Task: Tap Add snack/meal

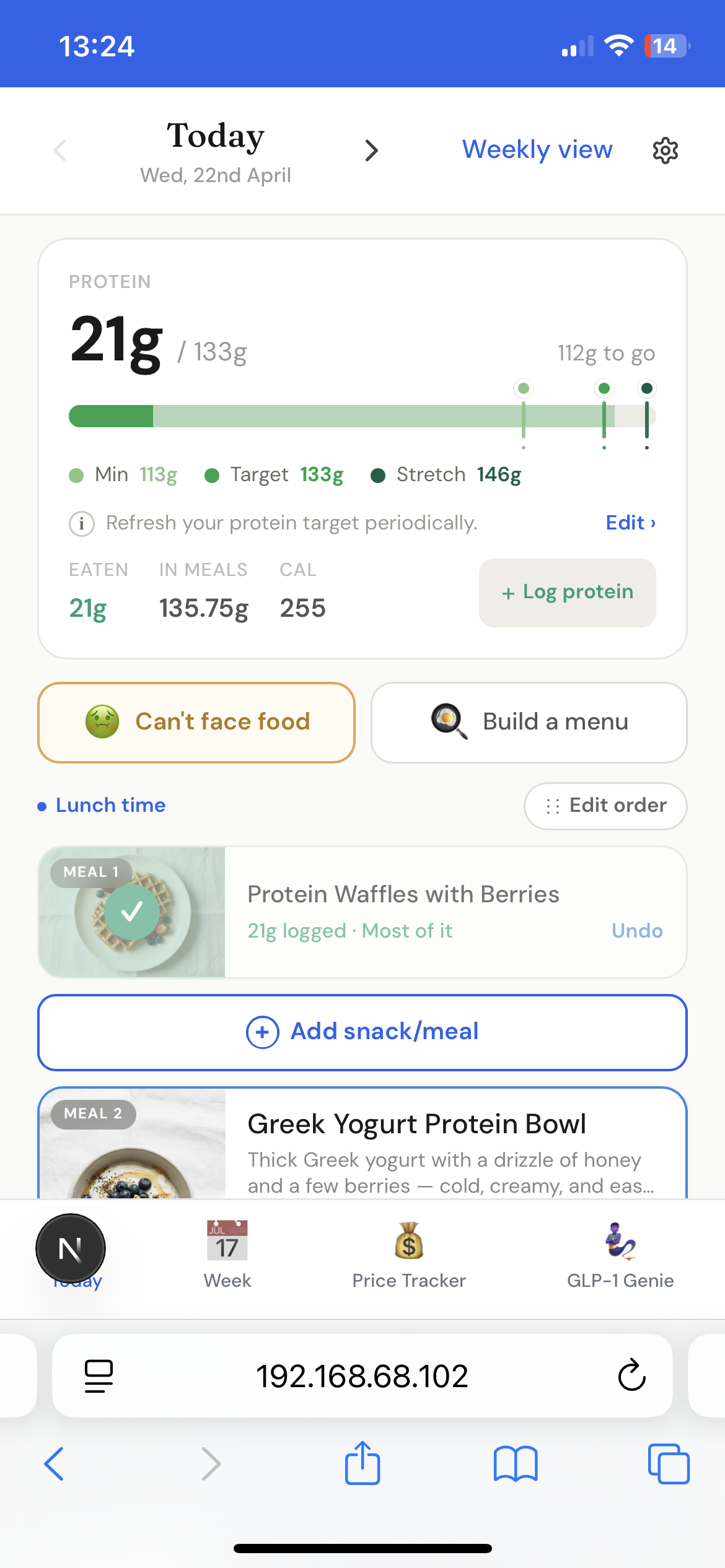Action: point(362,1031)
